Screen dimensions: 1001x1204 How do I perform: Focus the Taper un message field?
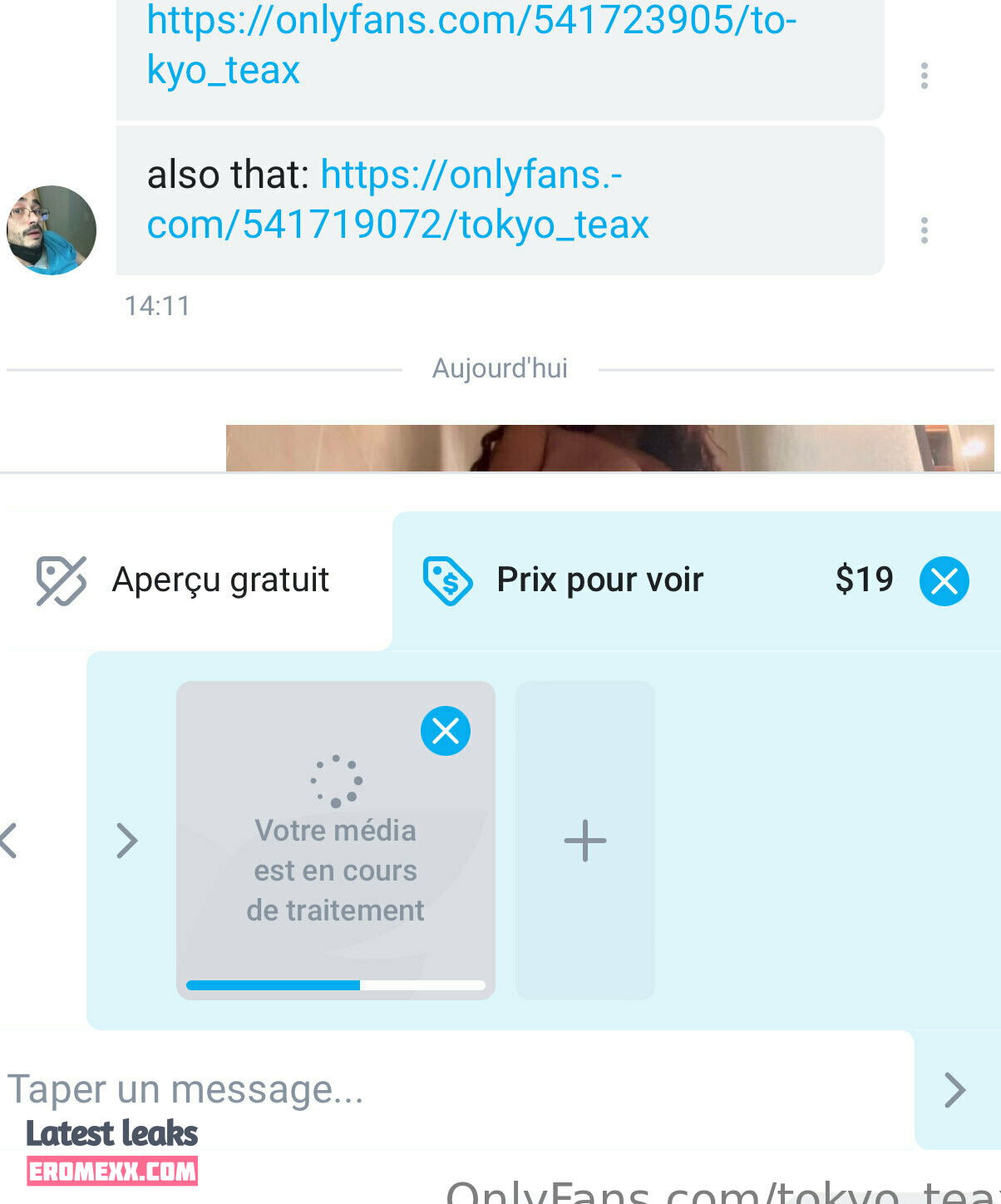pos(449,1089)
